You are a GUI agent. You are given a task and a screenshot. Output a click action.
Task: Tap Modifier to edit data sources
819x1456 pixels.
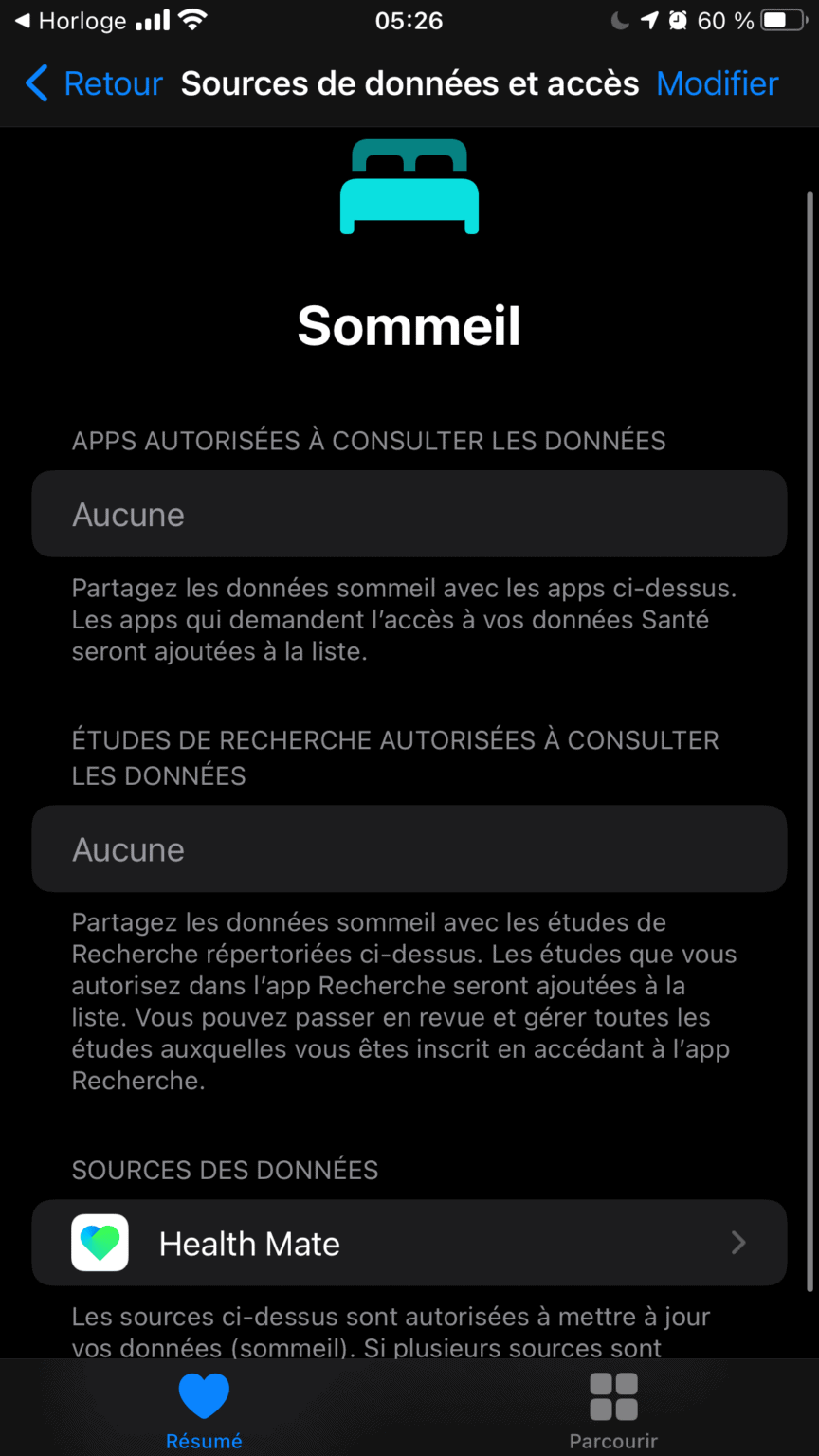[718, 83]
